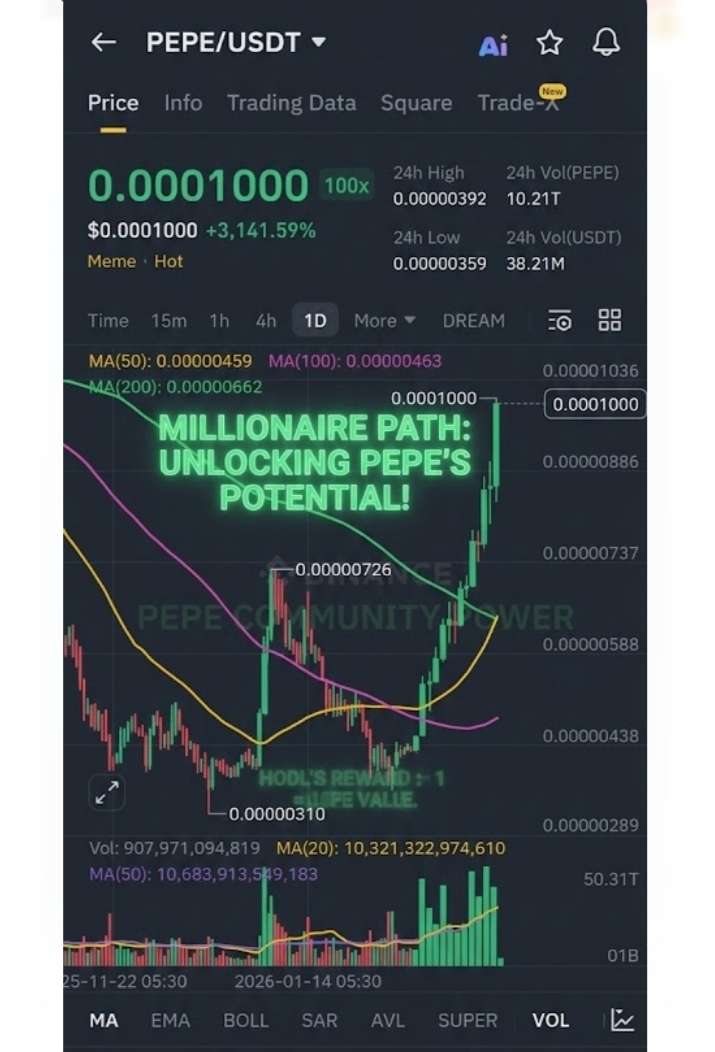Open the Square tab

click(417, 103)
